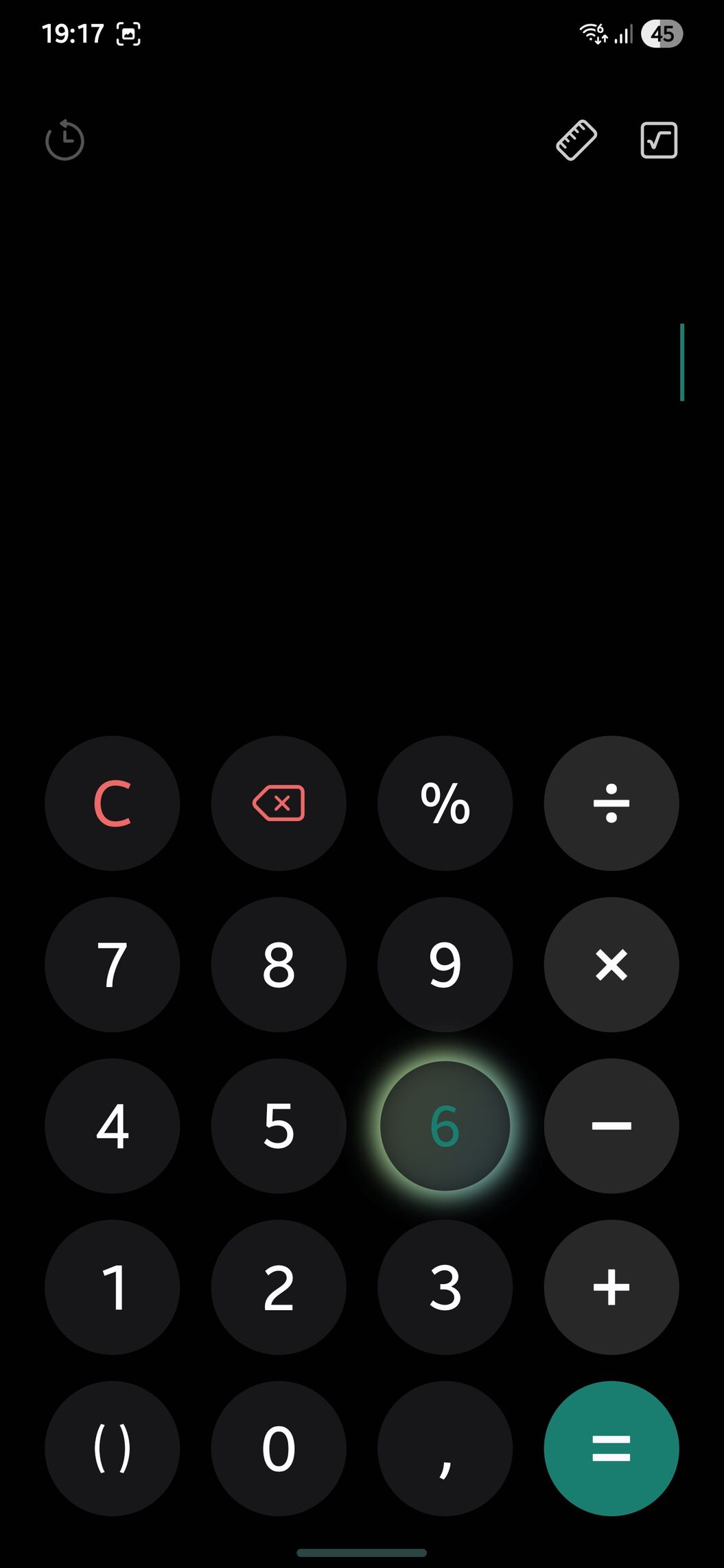Delete the last digit with backspace
The image size is (724, 1568).
279,803
